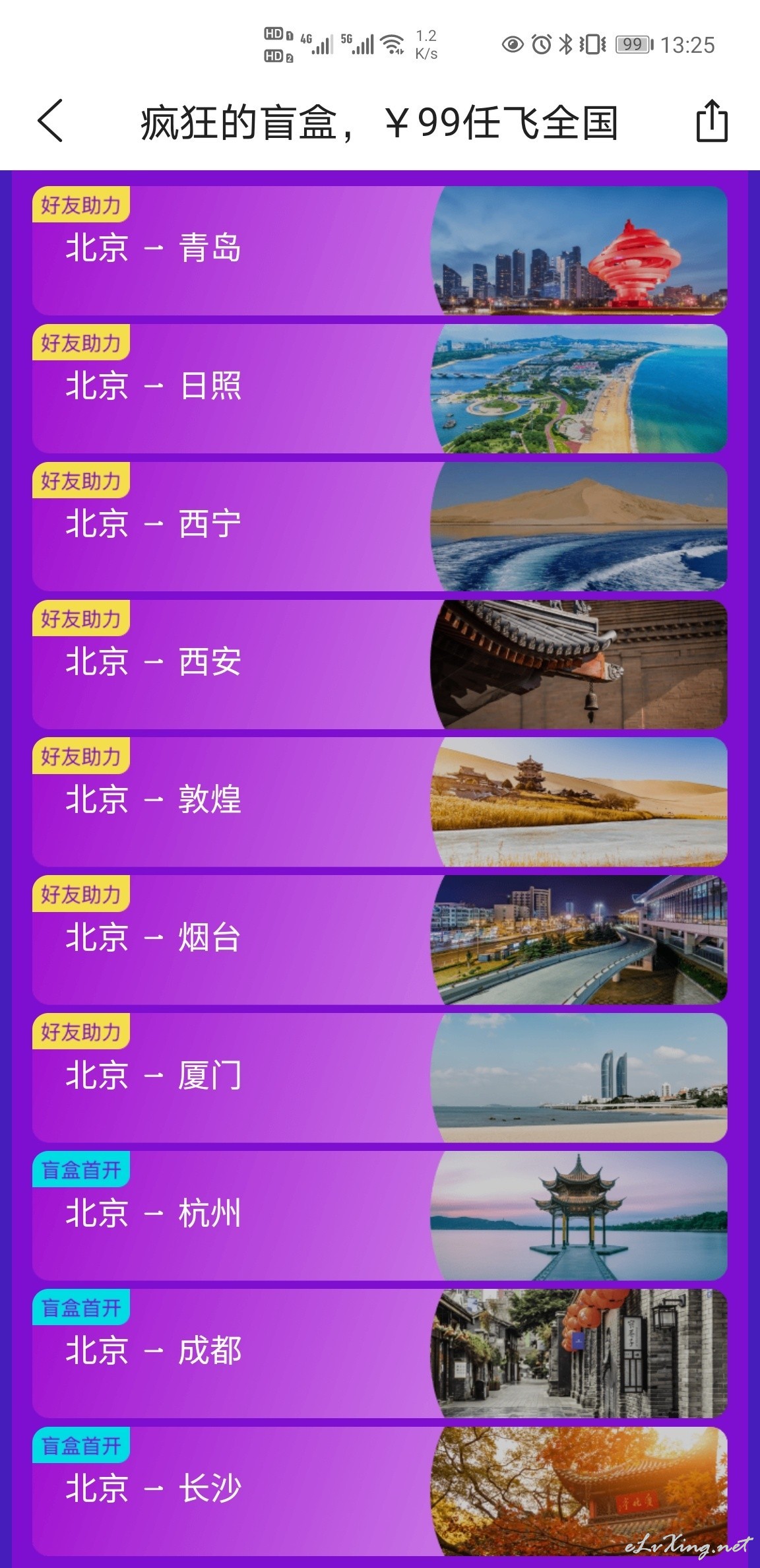This screenshot has width=760, height=1568.
Task: Choose the 北京 – 杭州 route card
Action: click(x=380, y=1216)
